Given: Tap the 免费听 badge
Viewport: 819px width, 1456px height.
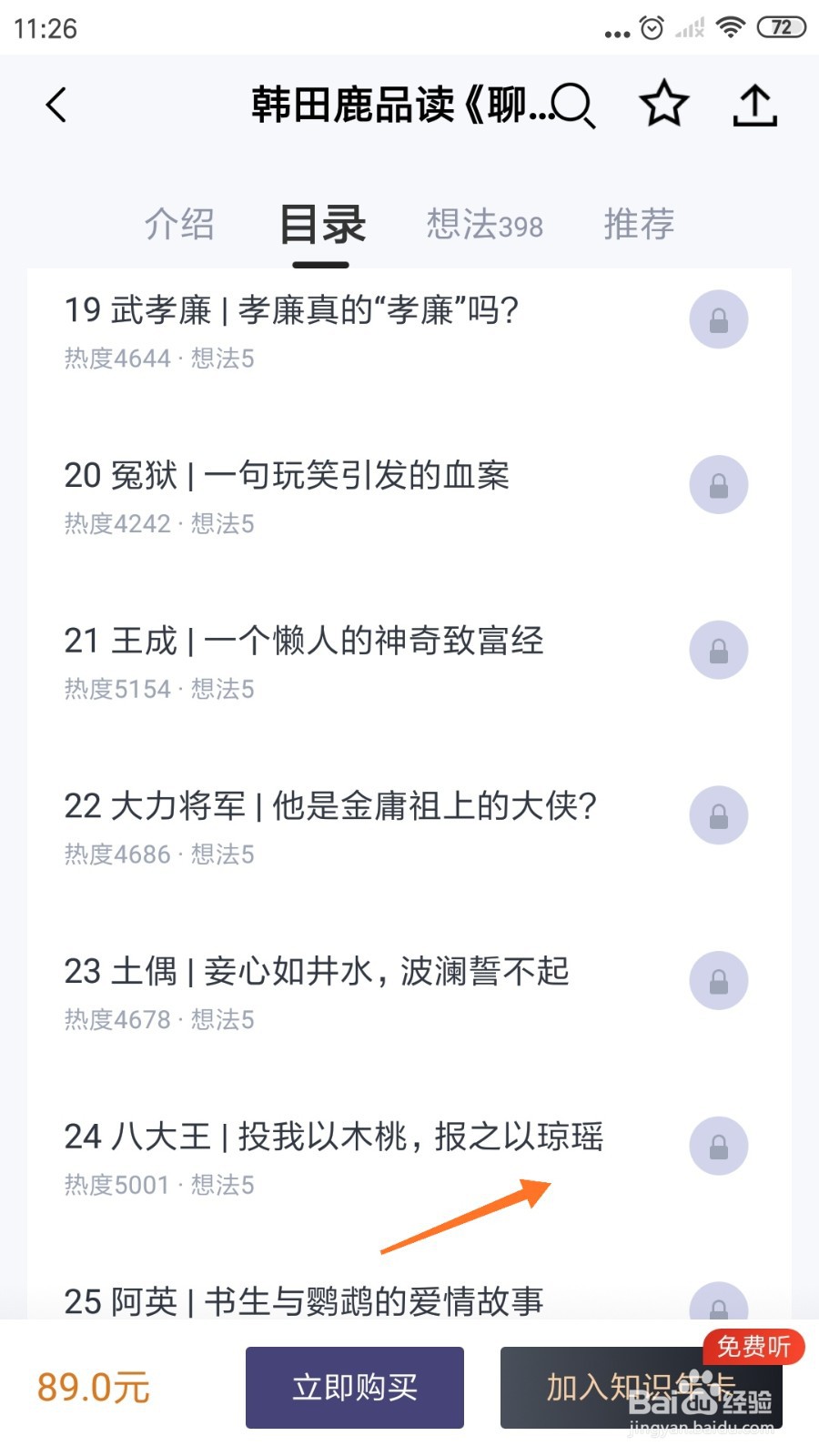Looking at the screenshot, I should [753, 1349].
